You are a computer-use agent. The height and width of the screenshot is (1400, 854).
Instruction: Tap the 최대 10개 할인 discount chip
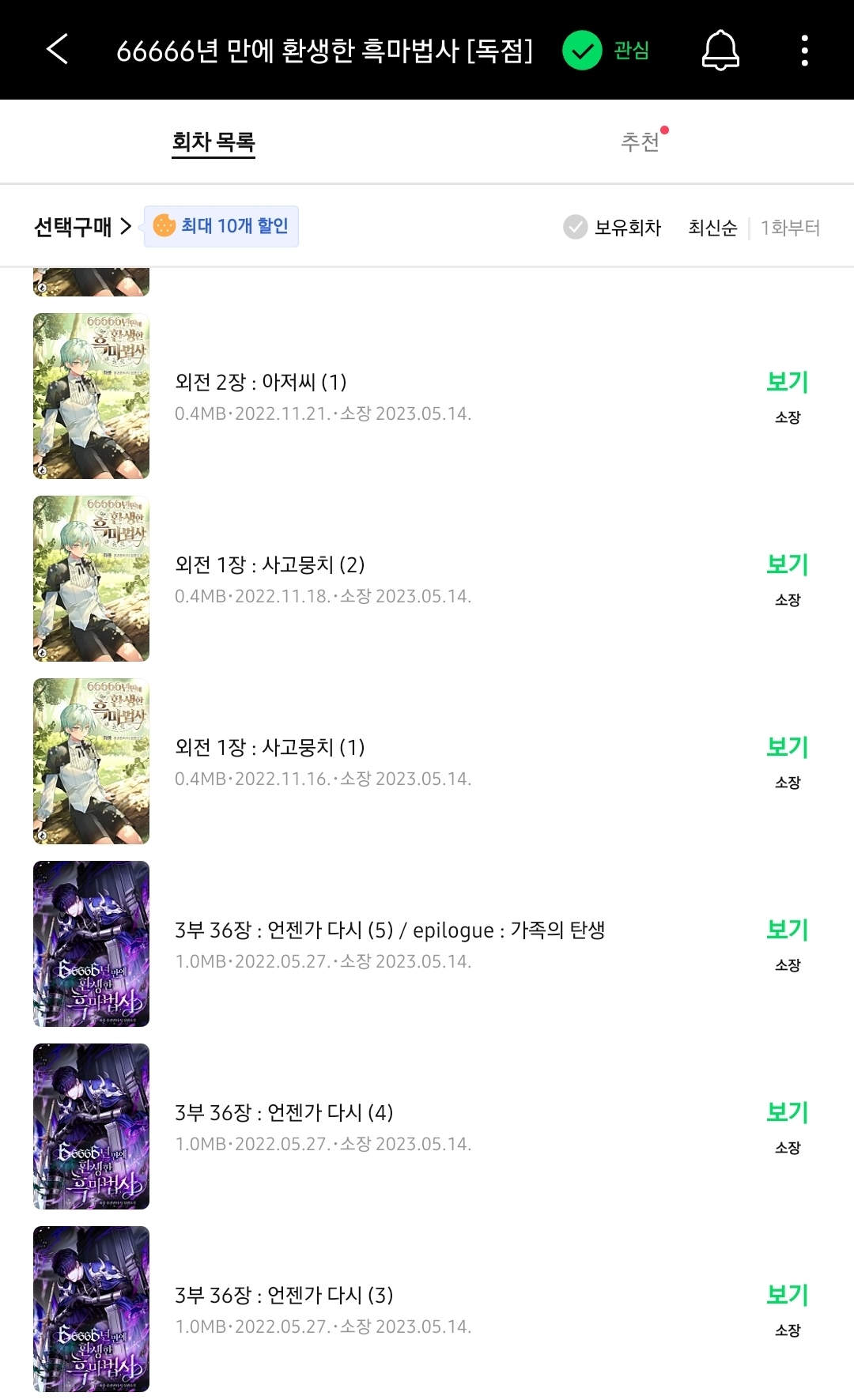[221, 227]
